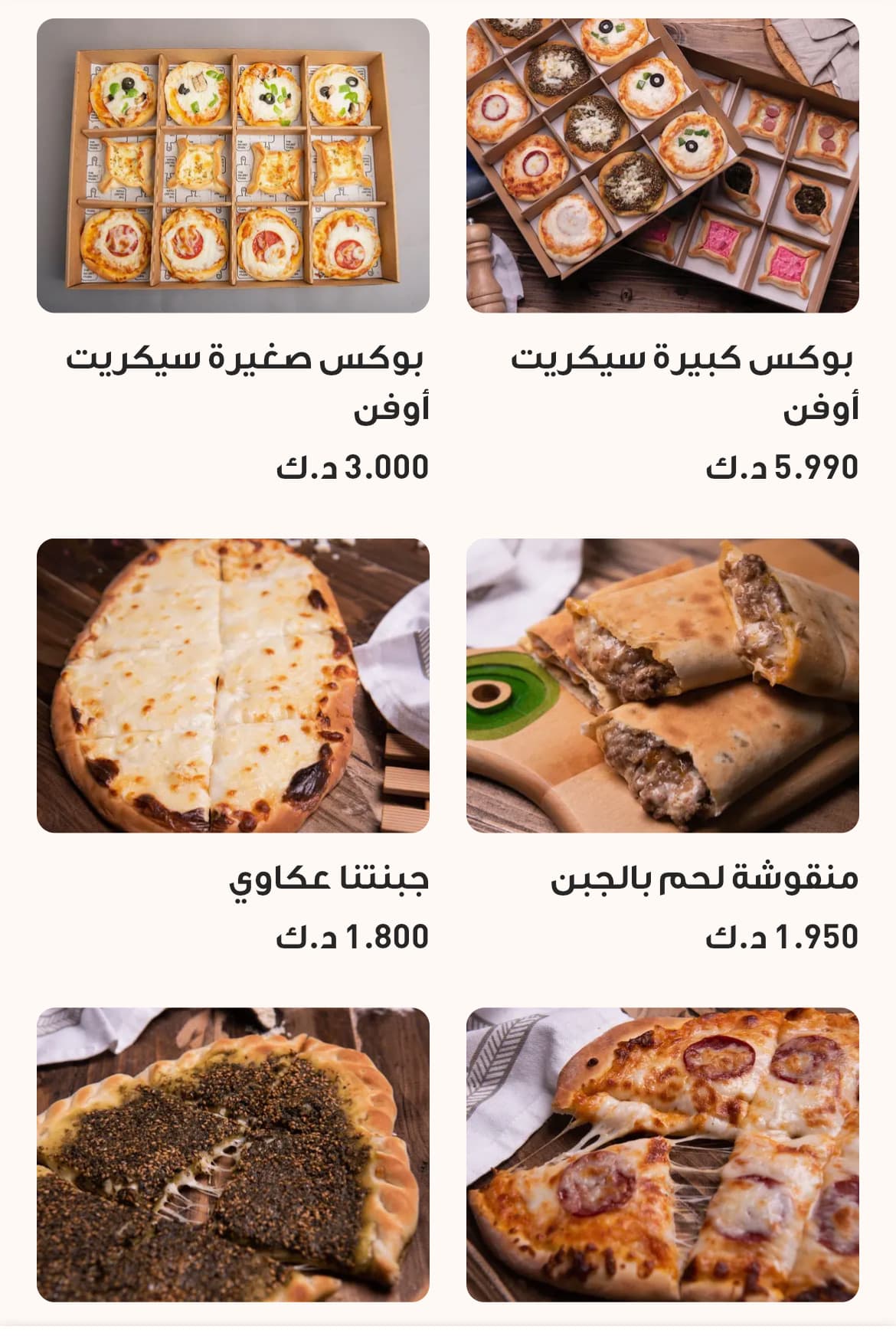896x1336 pixels.
Task: Open the بوكس صغيرة سيكريت أوفن item
Action: tap(233, 165)
